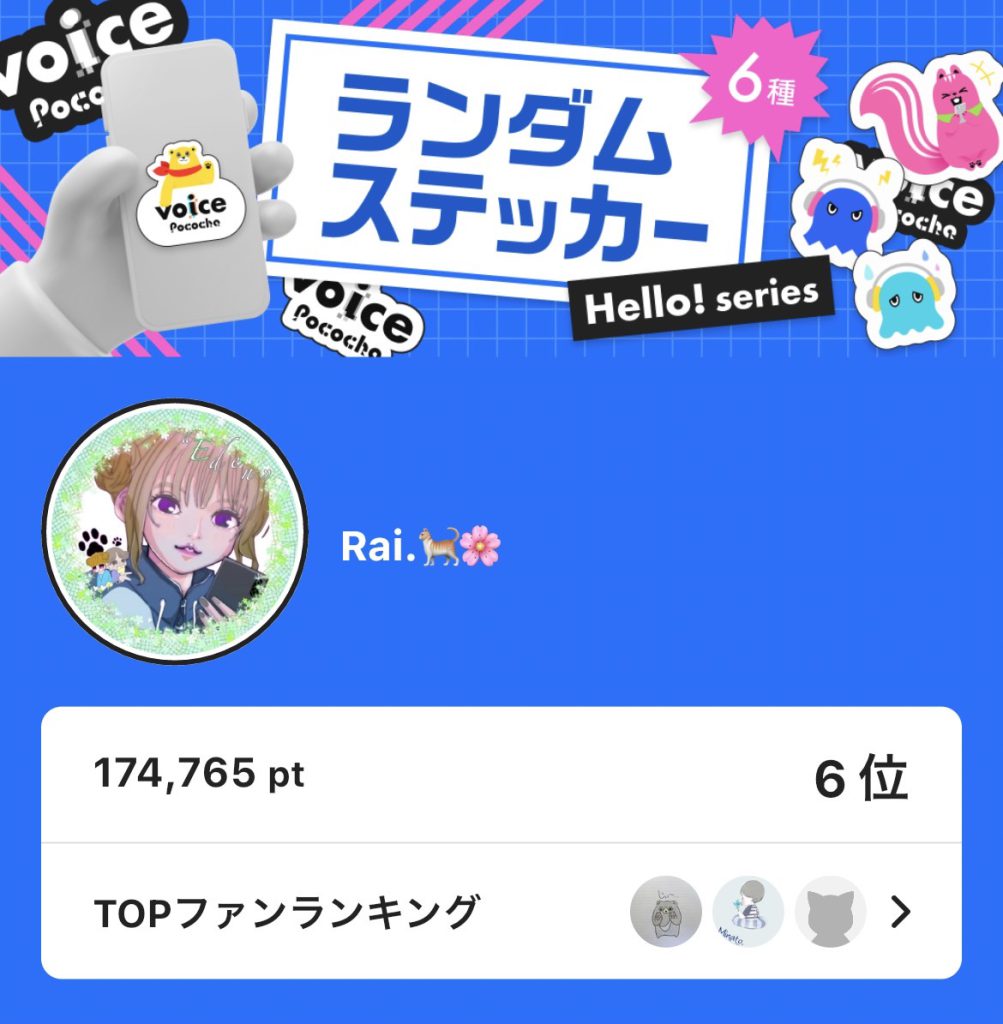This screenshot has height=1024, width=1003.
Task: Open the TOPファンランキング row
Action: [500, 911]
